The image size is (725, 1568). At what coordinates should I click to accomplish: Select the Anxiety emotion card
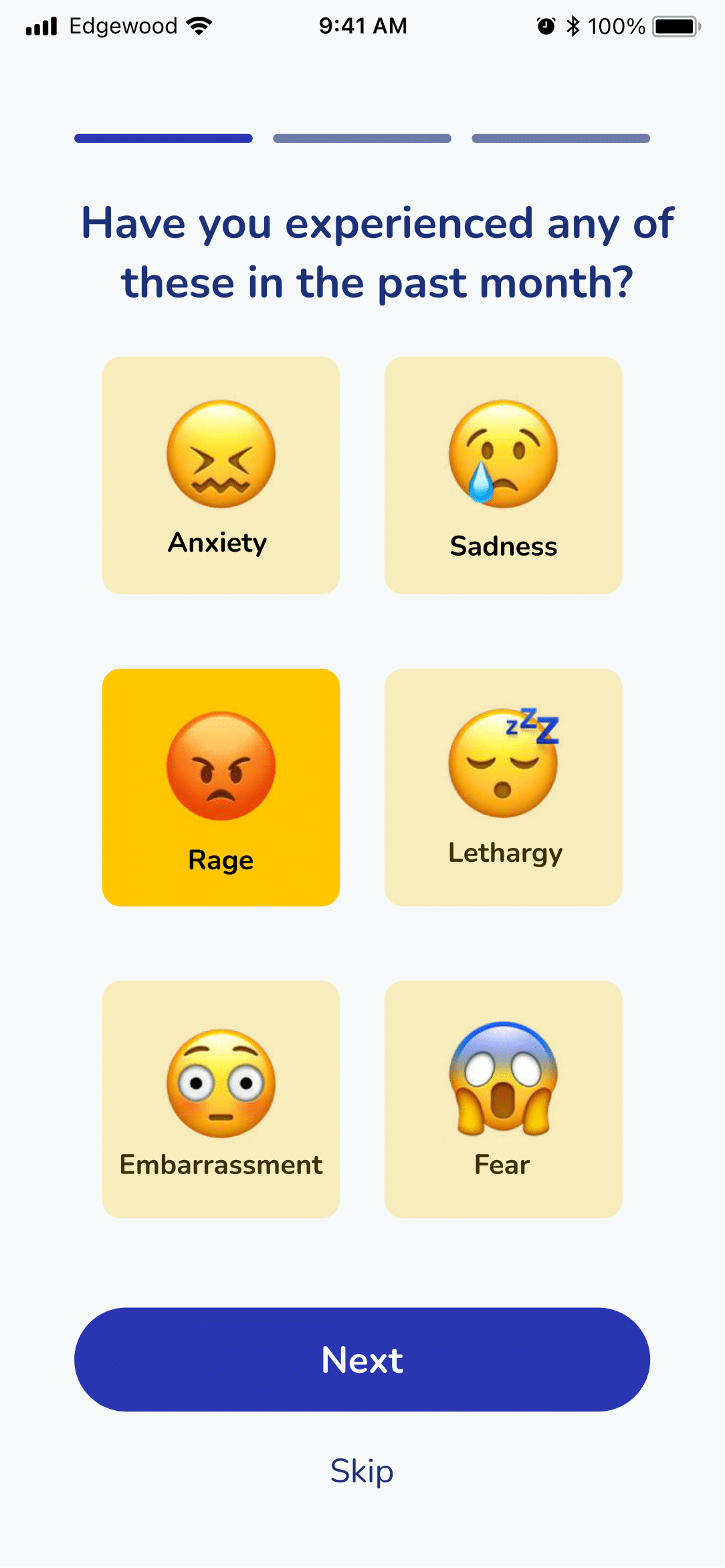coord(221,475)
